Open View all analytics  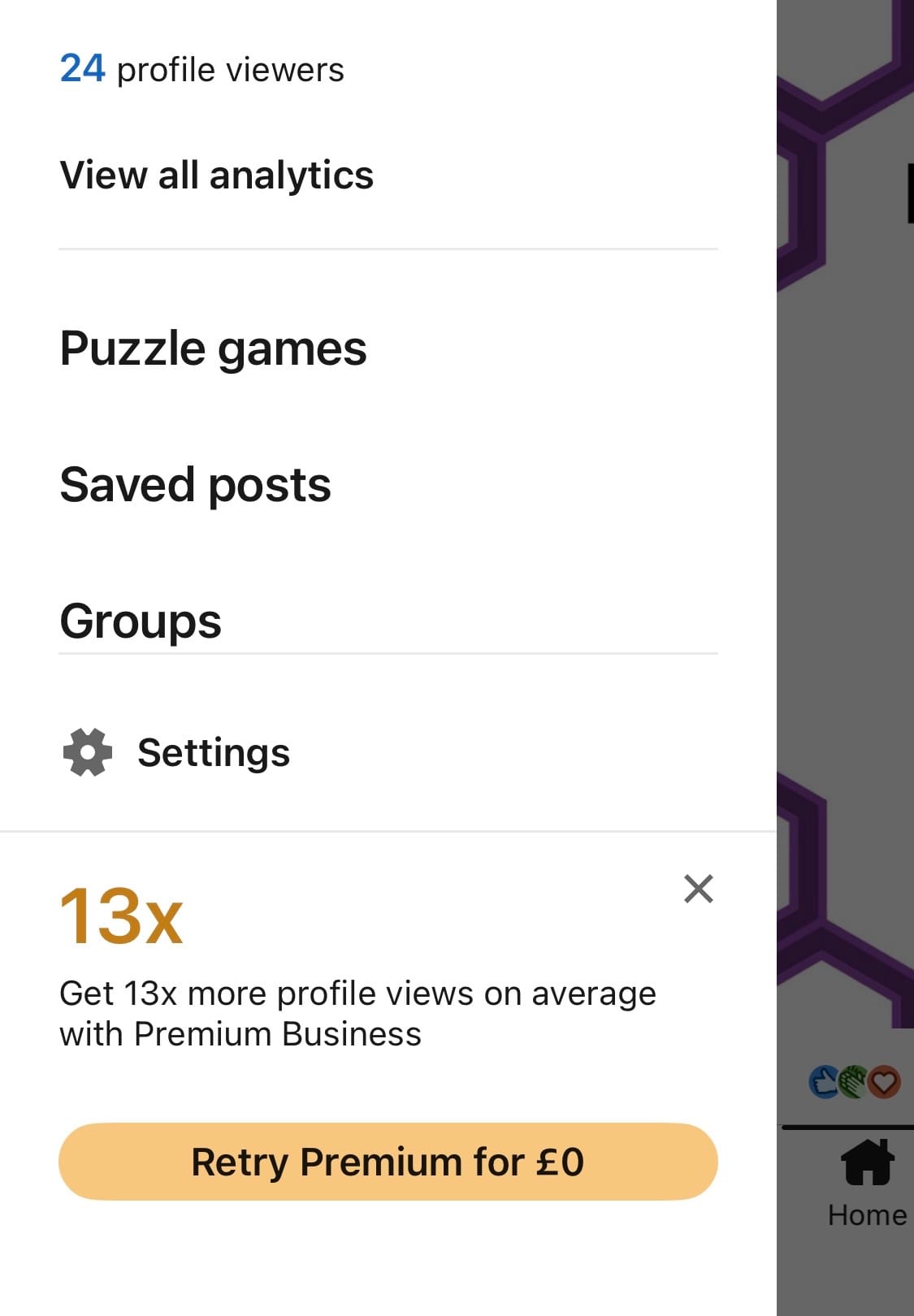pyautogui.click(x=216, y=175)
